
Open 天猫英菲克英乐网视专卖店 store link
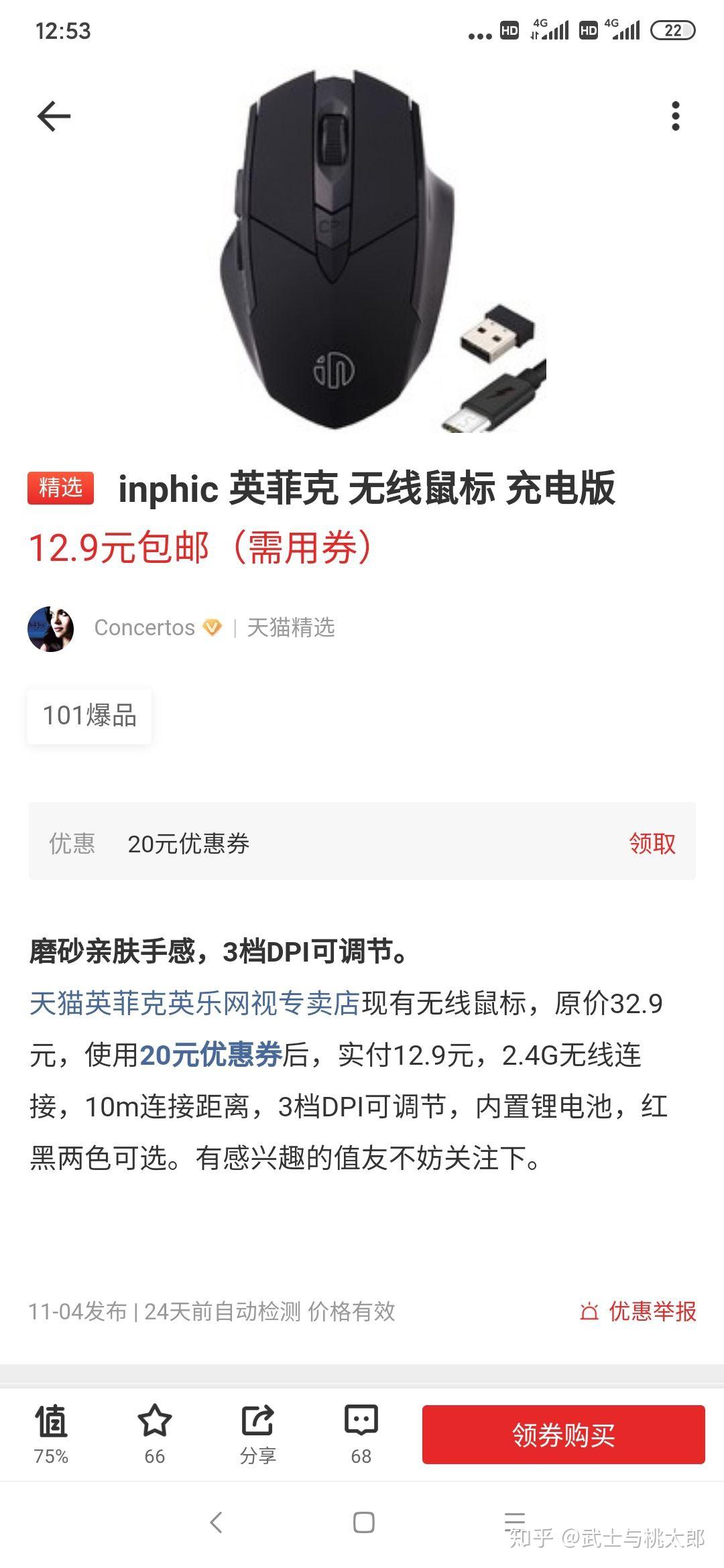pyautogui.click(x=194, y=1004)
